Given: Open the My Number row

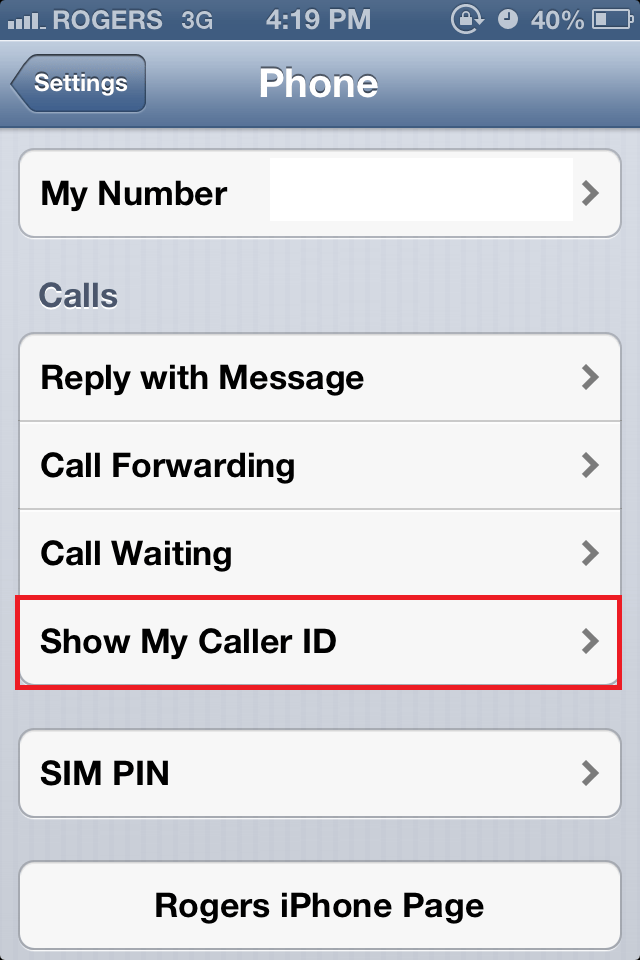Looking at the screenshot, I should 320,193.
